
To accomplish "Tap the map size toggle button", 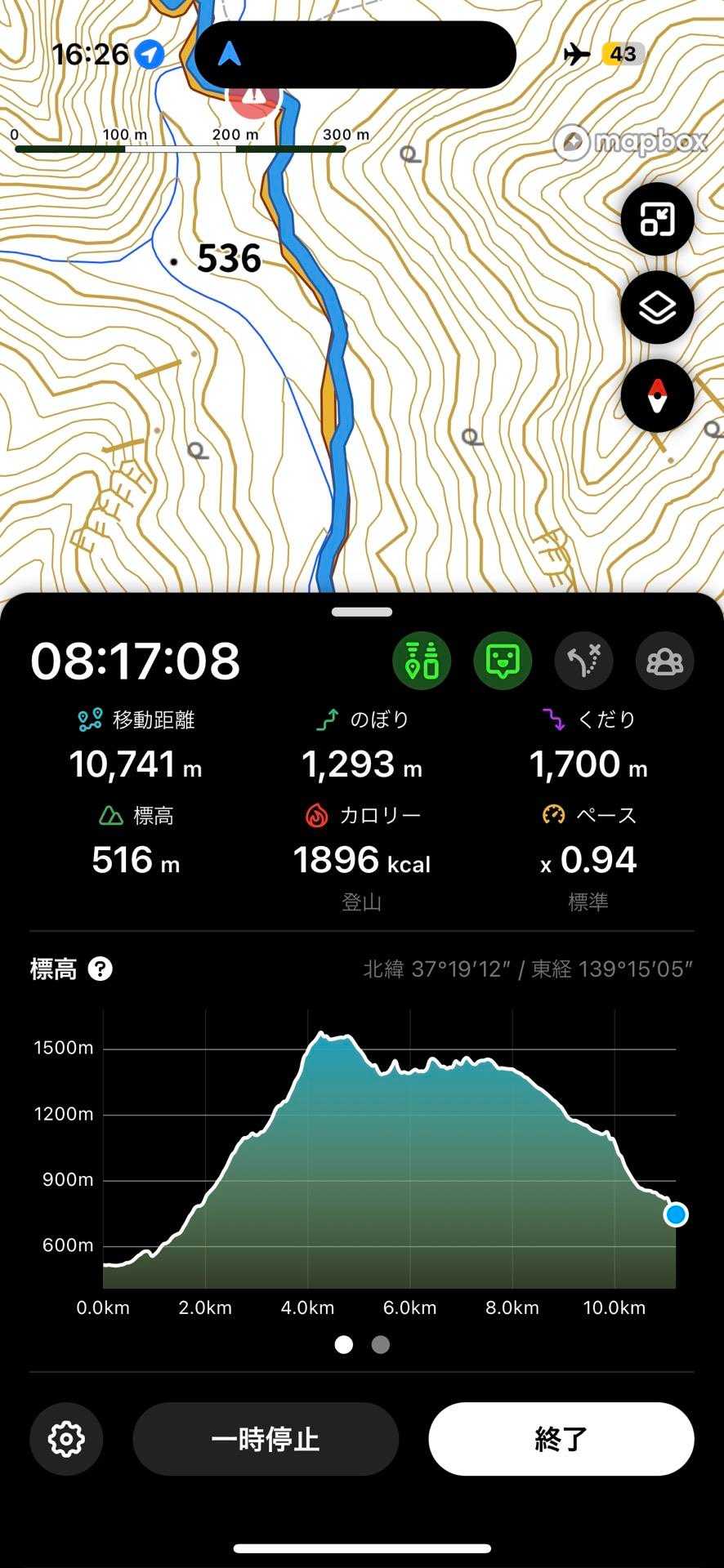I will [657, 219].
